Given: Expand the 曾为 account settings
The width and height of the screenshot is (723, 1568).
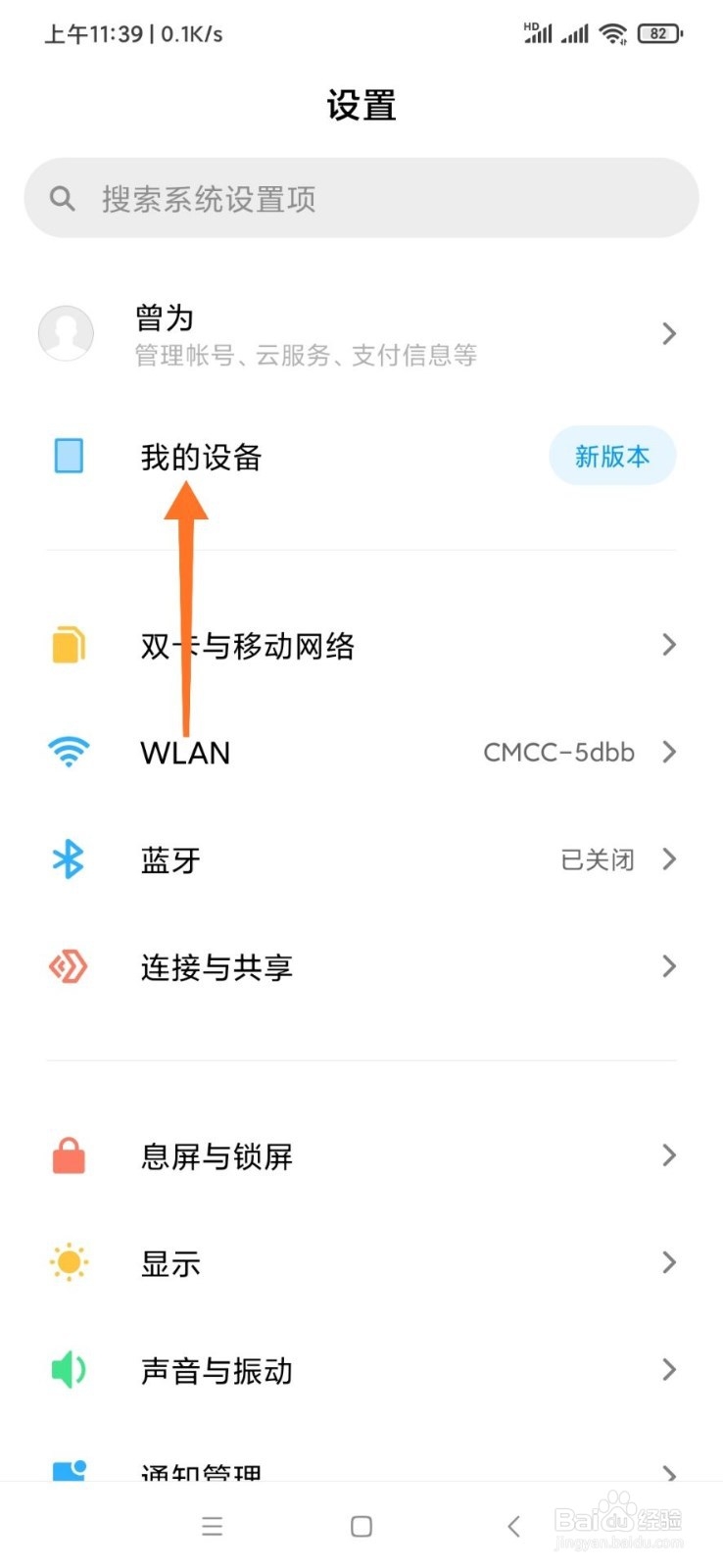Looking at the screenshot, I should pos(361,333).
